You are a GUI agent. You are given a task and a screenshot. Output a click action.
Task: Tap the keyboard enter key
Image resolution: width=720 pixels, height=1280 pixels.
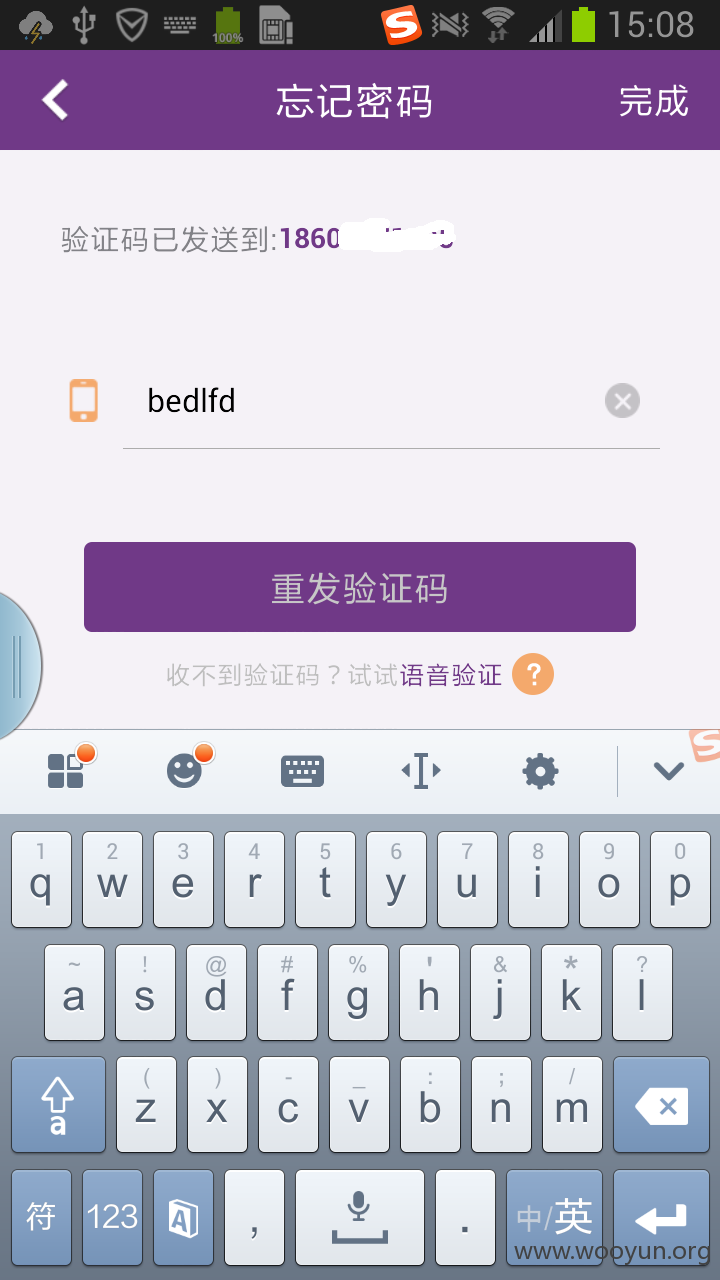coord(661,1217)
